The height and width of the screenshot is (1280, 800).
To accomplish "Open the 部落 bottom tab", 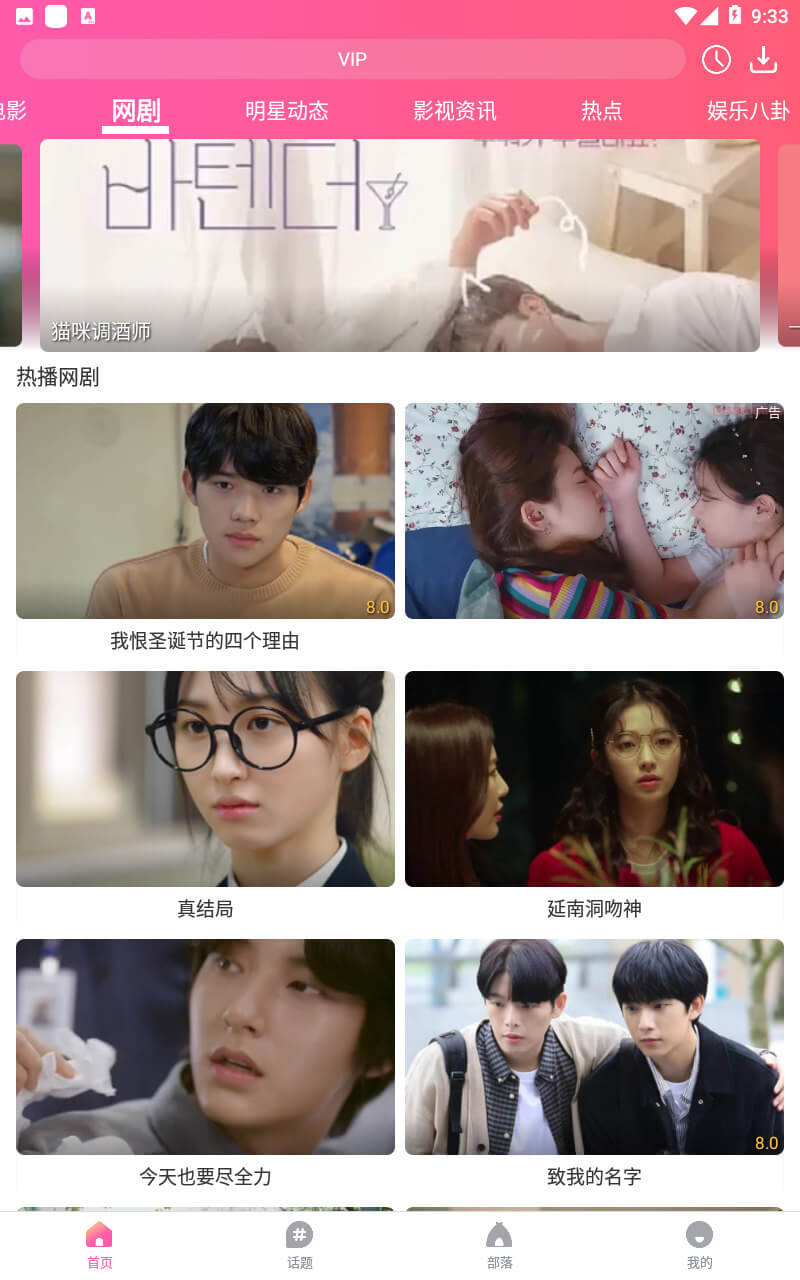I will tap(500, 1245).
